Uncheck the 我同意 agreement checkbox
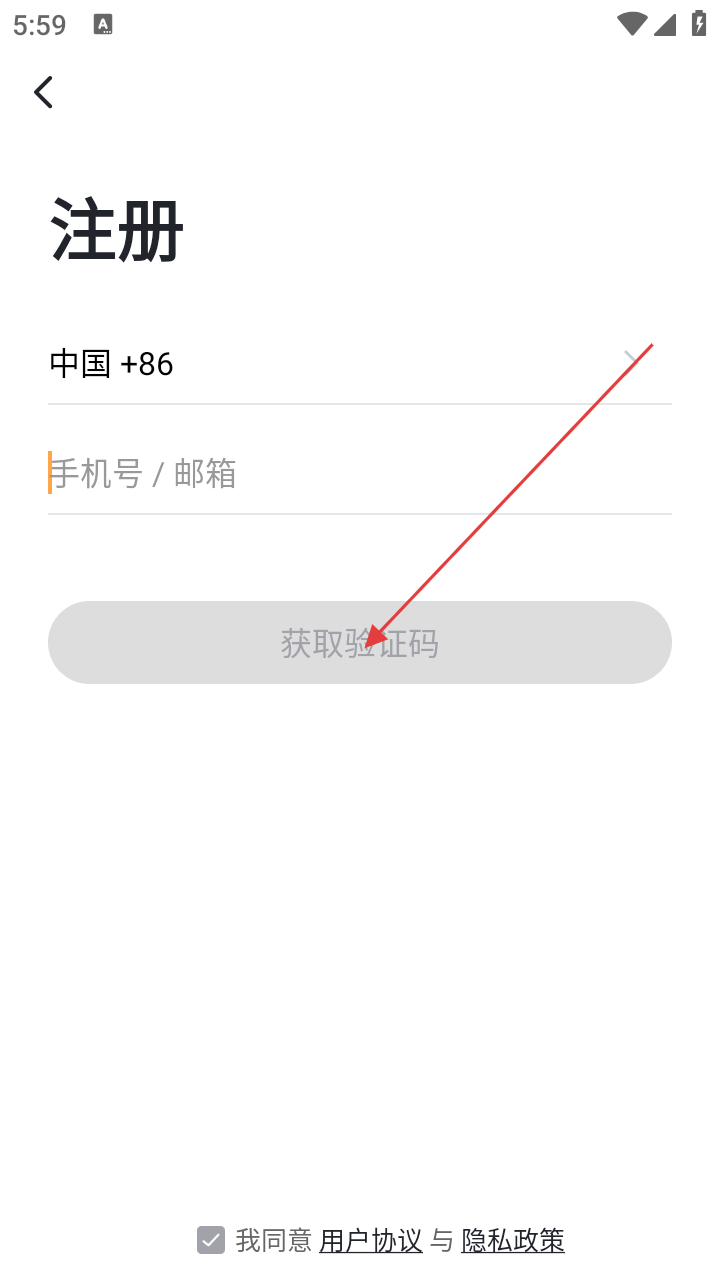The width and height of the screenshot is (720, 1280). click(211, 1240)
